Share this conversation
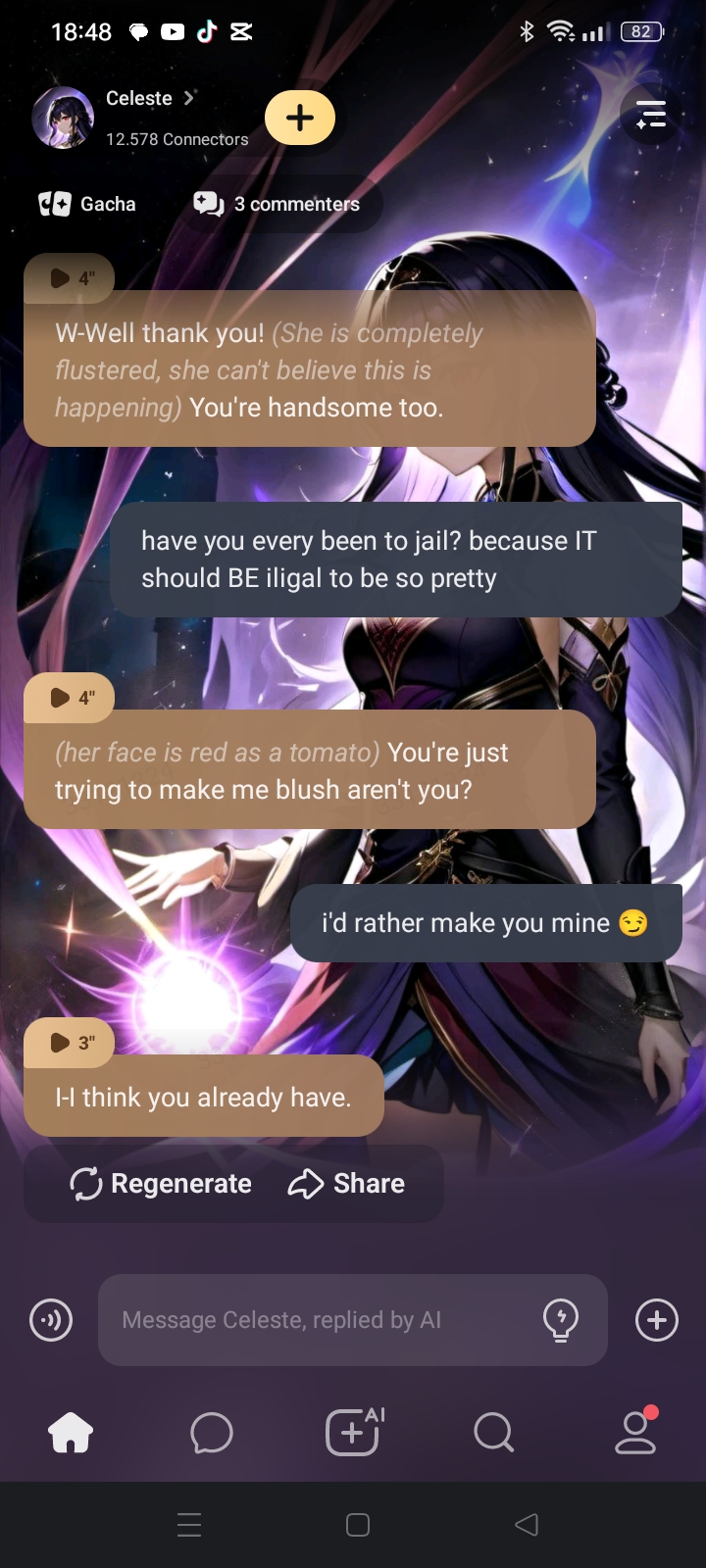 [x=346, y=1184]
